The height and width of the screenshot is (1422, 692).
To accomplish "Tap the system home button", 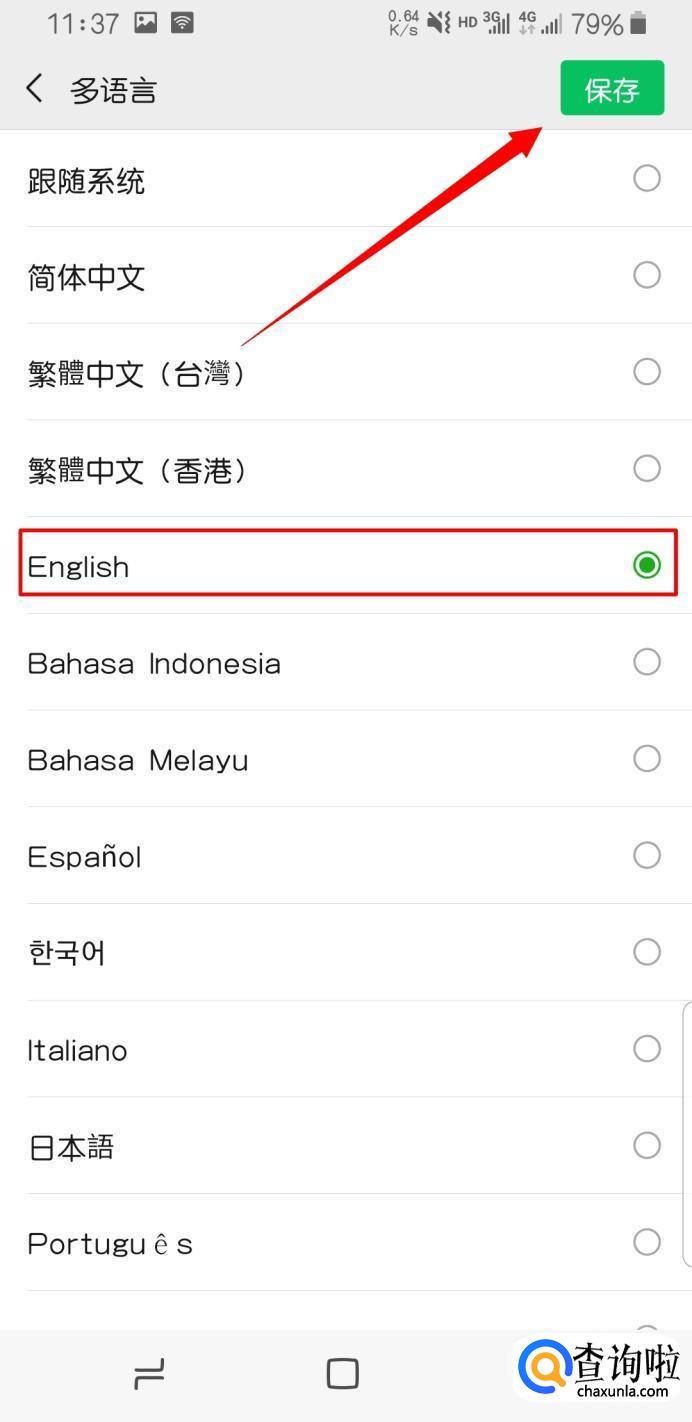I will coord(343,1373).
